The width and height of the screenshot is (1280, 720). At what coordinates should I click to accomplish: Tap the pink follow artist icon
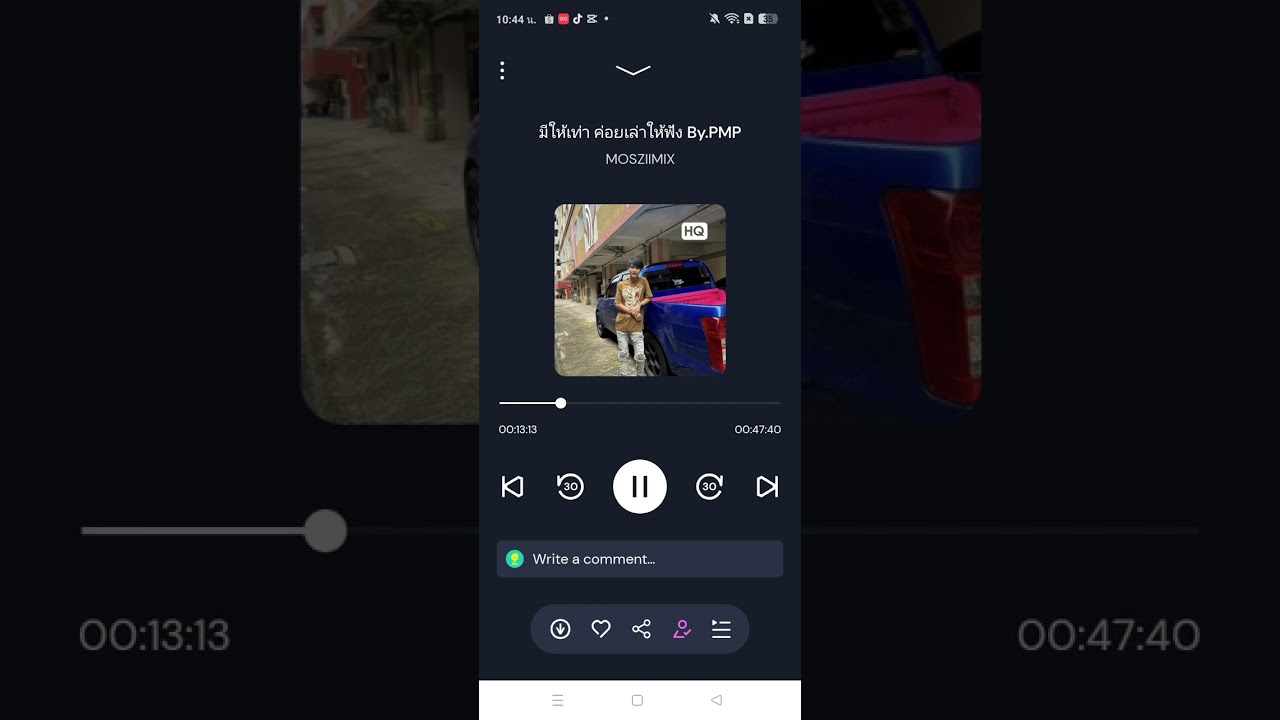point(682,629)
